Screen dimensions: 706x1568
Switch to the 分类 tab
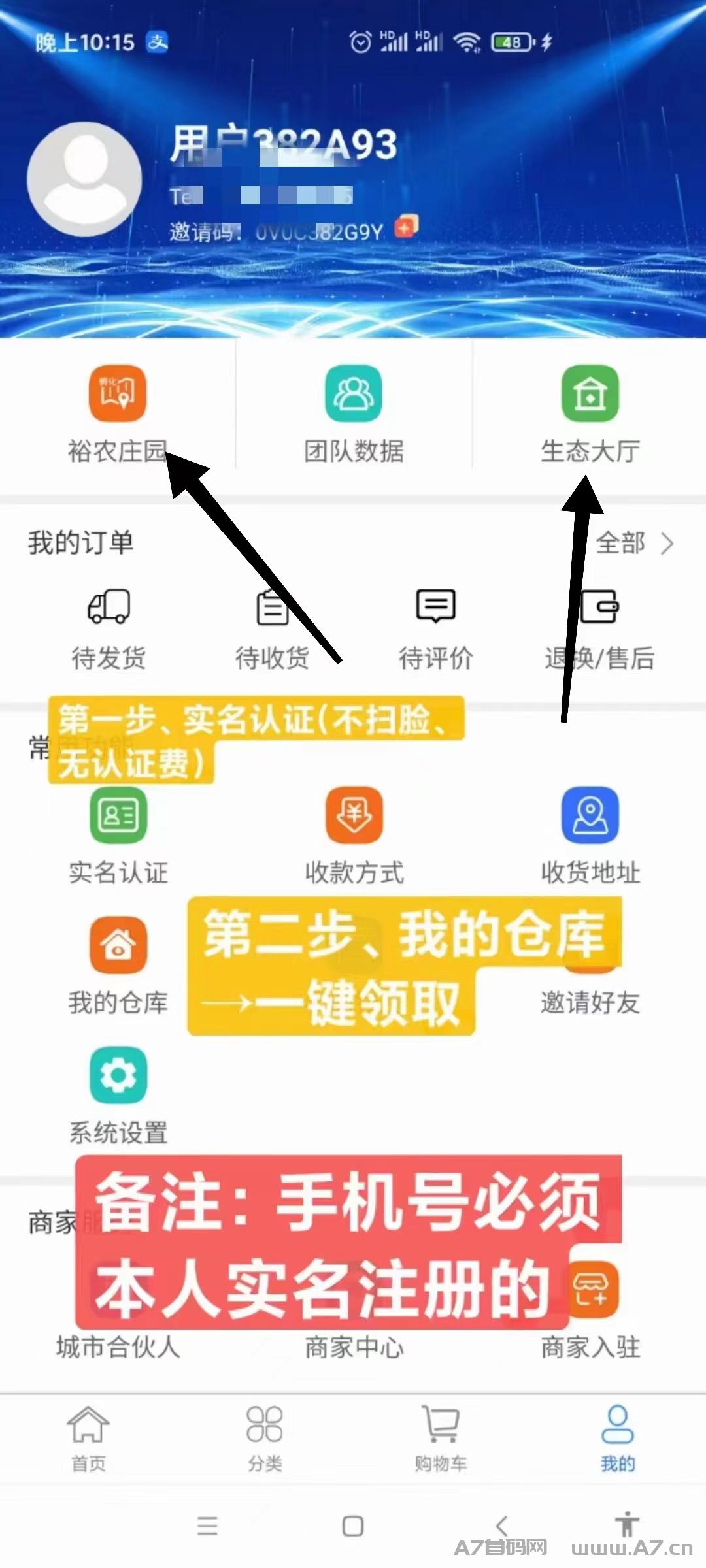265,1439
